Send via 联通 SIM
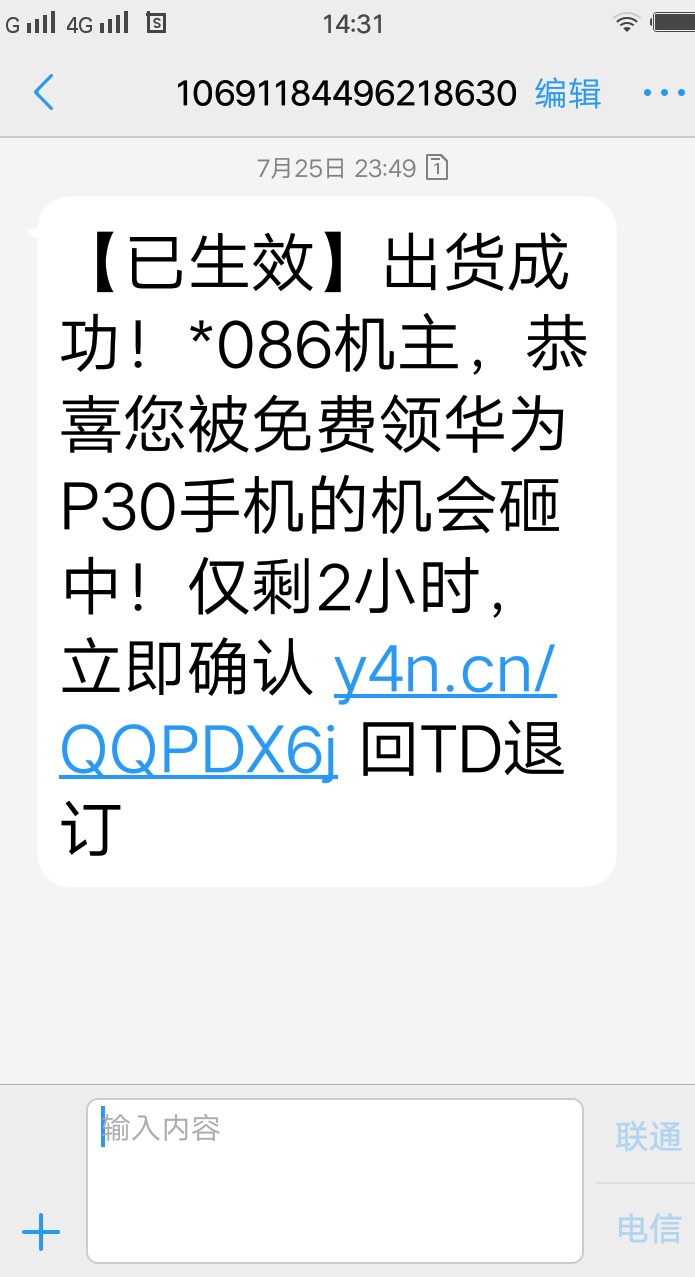695x1277 pixels. coord(648,1137)
